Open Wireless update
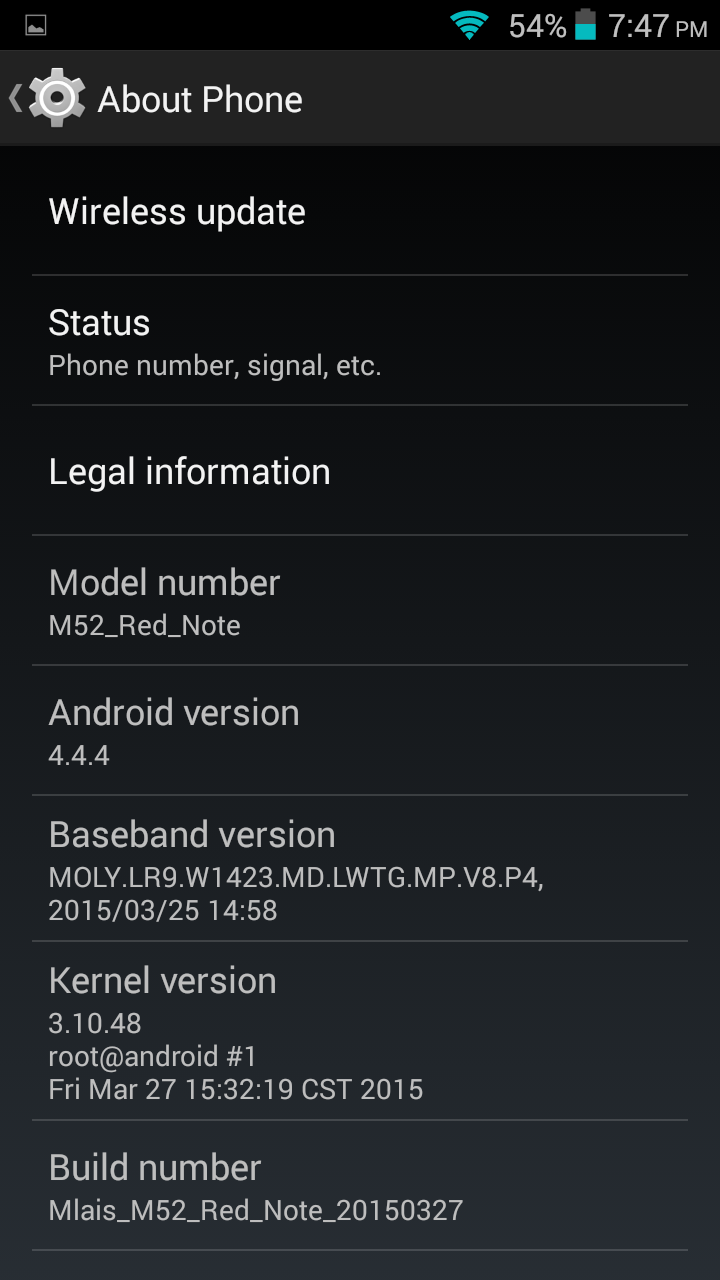The height and width of the screenshot is (1280, 720). 360,212
